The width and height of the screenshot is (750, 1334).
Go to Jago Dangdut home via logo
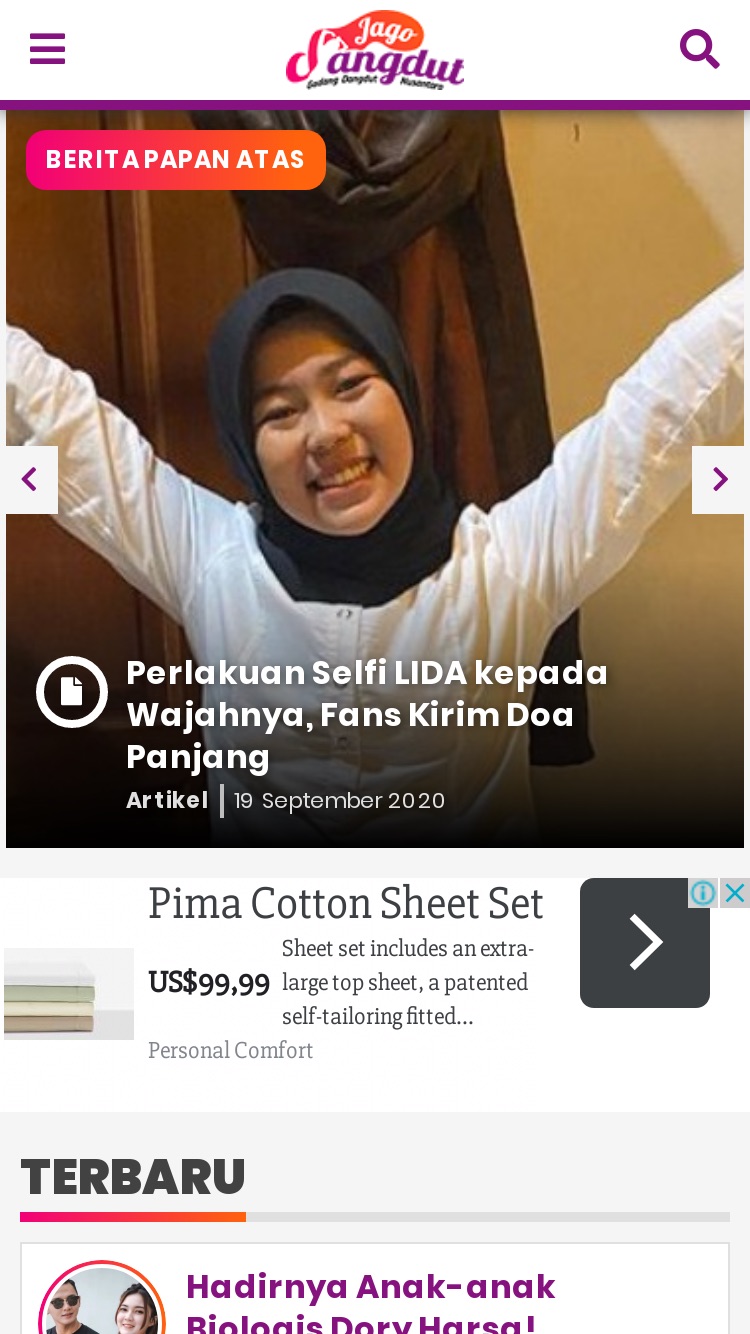click(x=375, y=50)
